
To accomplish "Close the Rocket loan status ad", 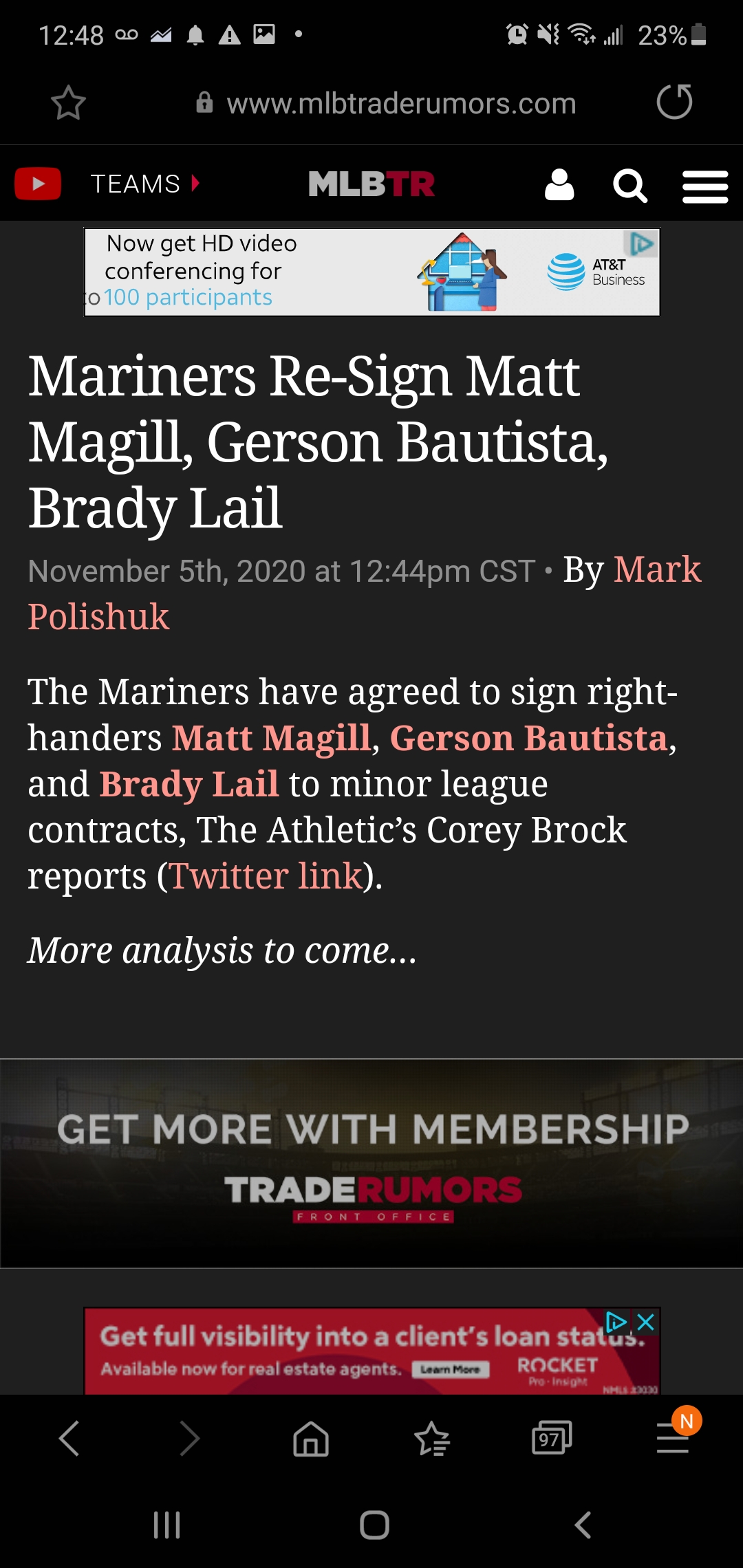I will [646, 1322].
